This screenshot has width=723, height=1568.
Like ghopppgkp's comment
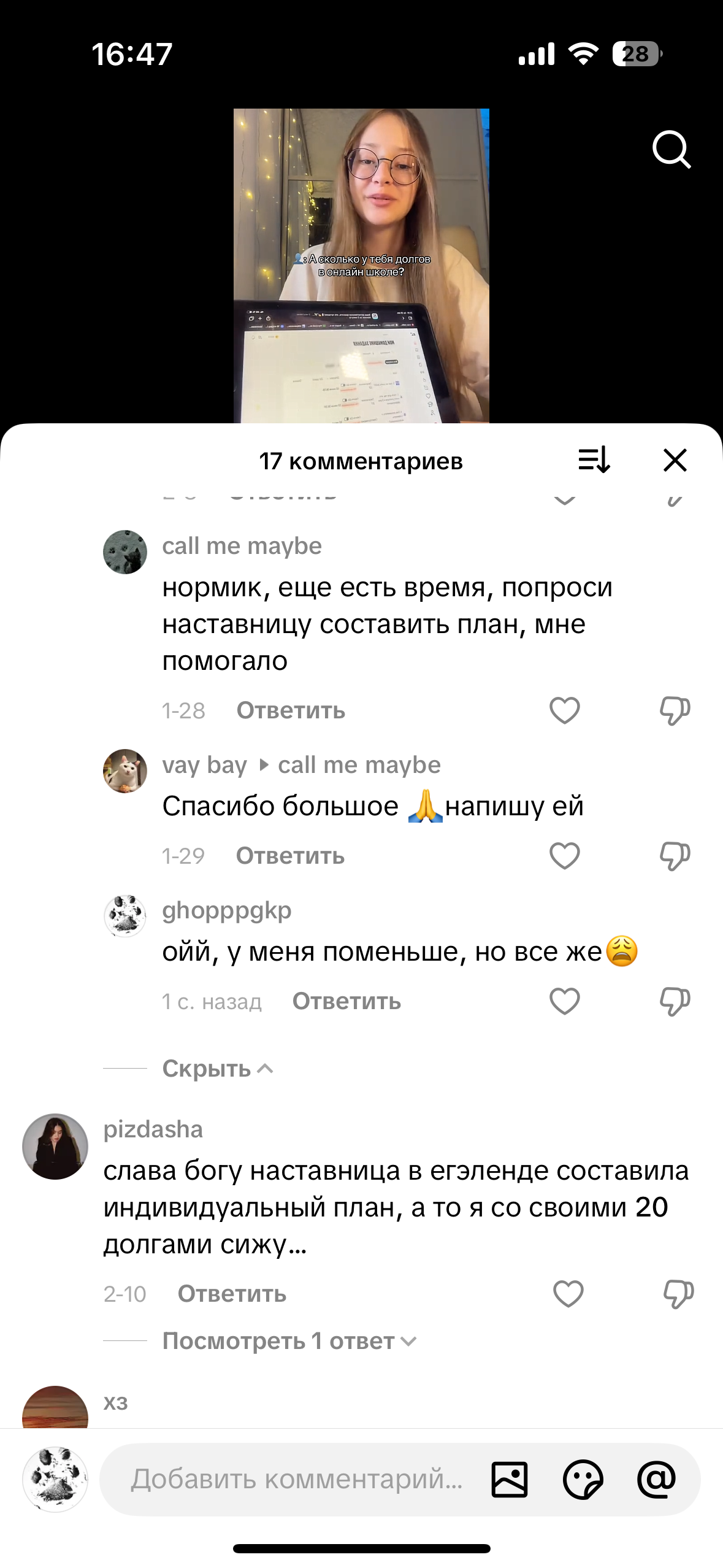pos(564,1001)
